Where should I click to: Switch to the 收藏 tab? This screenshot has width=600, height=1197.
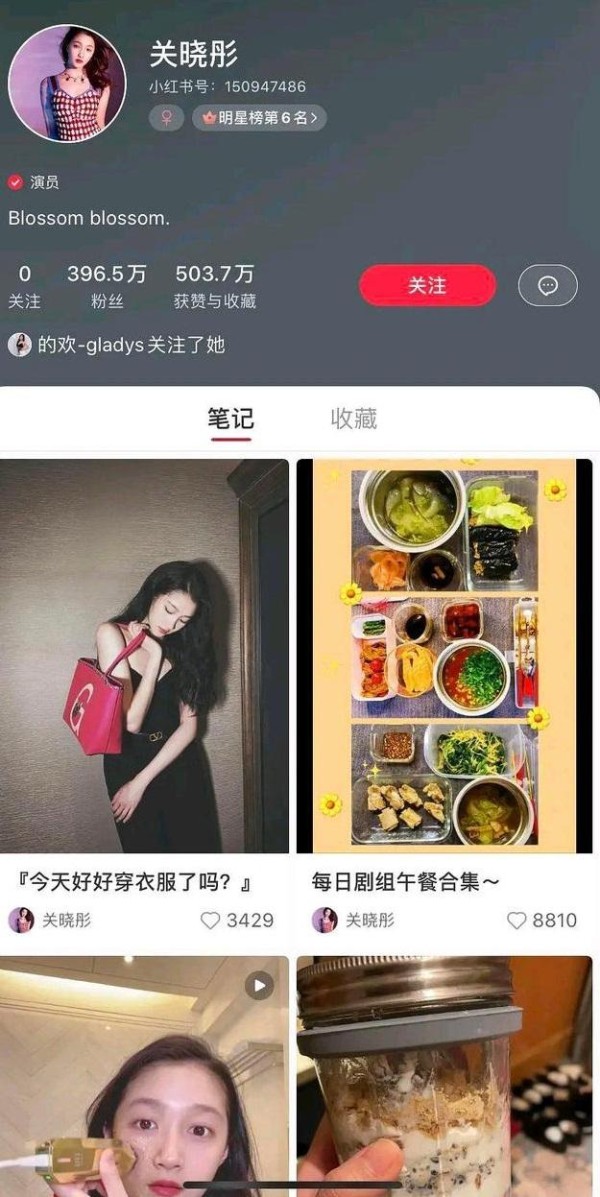click(x=353, y=418)
